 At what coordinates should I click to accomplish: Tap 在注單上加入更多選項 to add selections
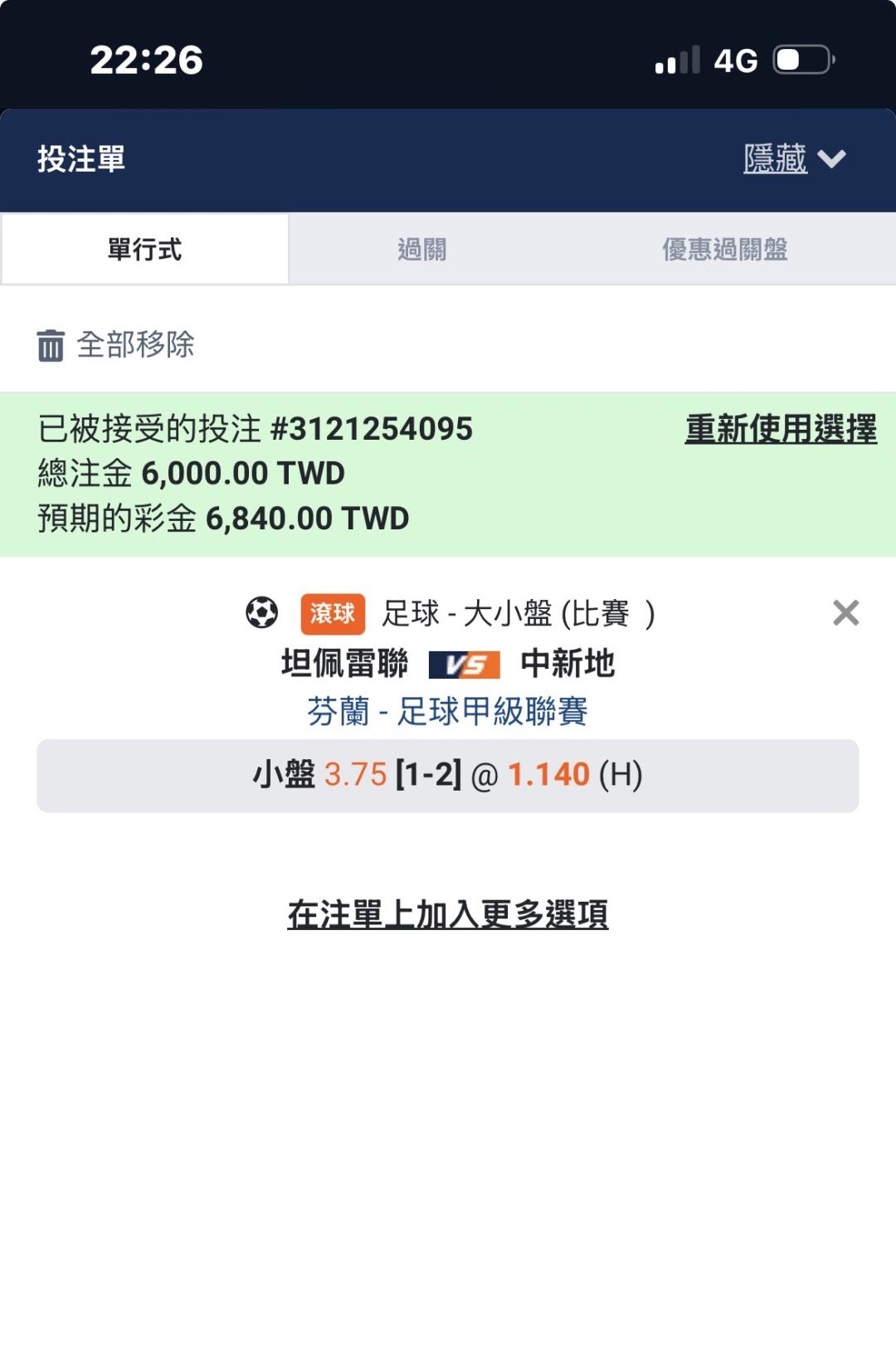click(448, 914)
